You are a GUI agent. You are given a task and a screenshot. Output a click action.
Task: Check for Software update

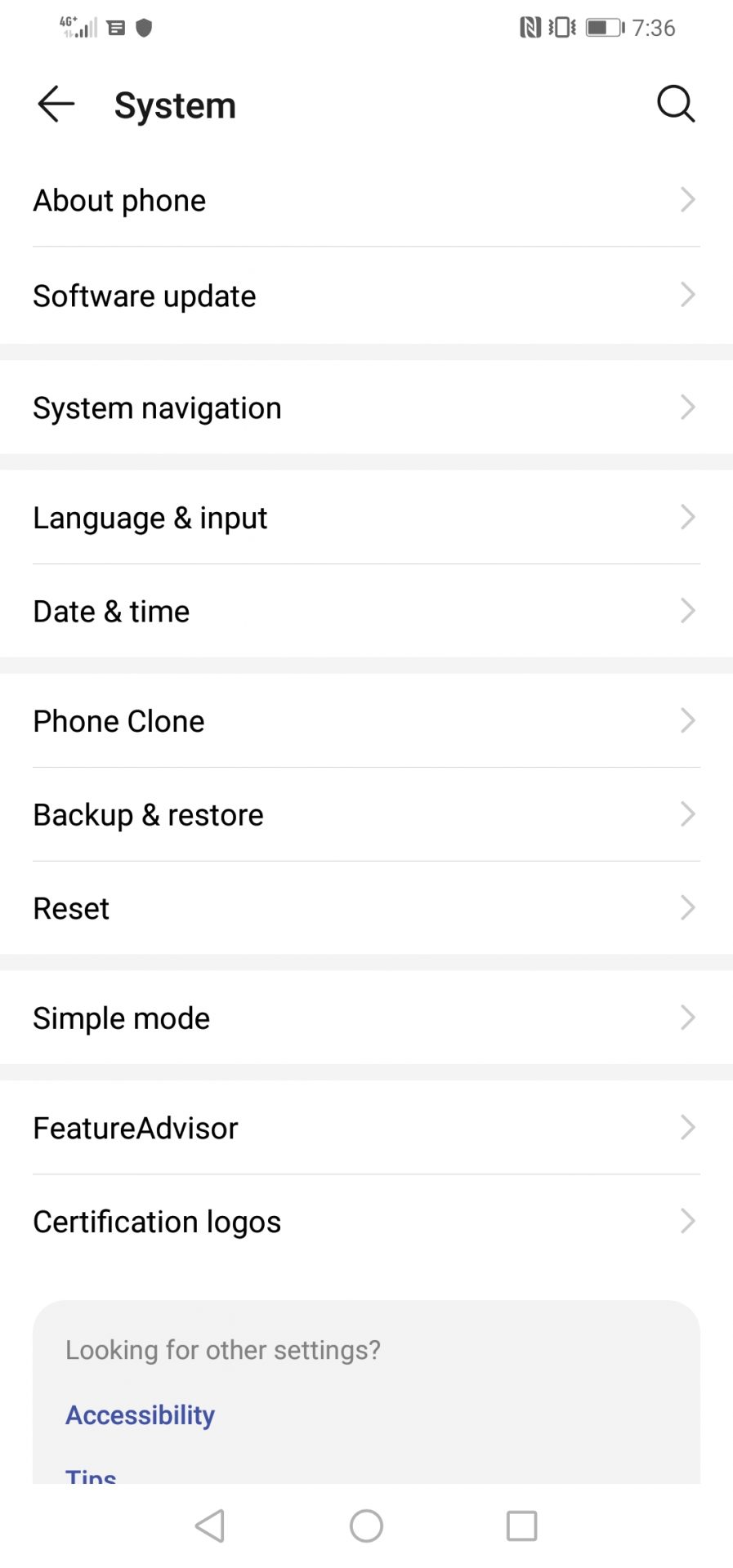(366, 296)
